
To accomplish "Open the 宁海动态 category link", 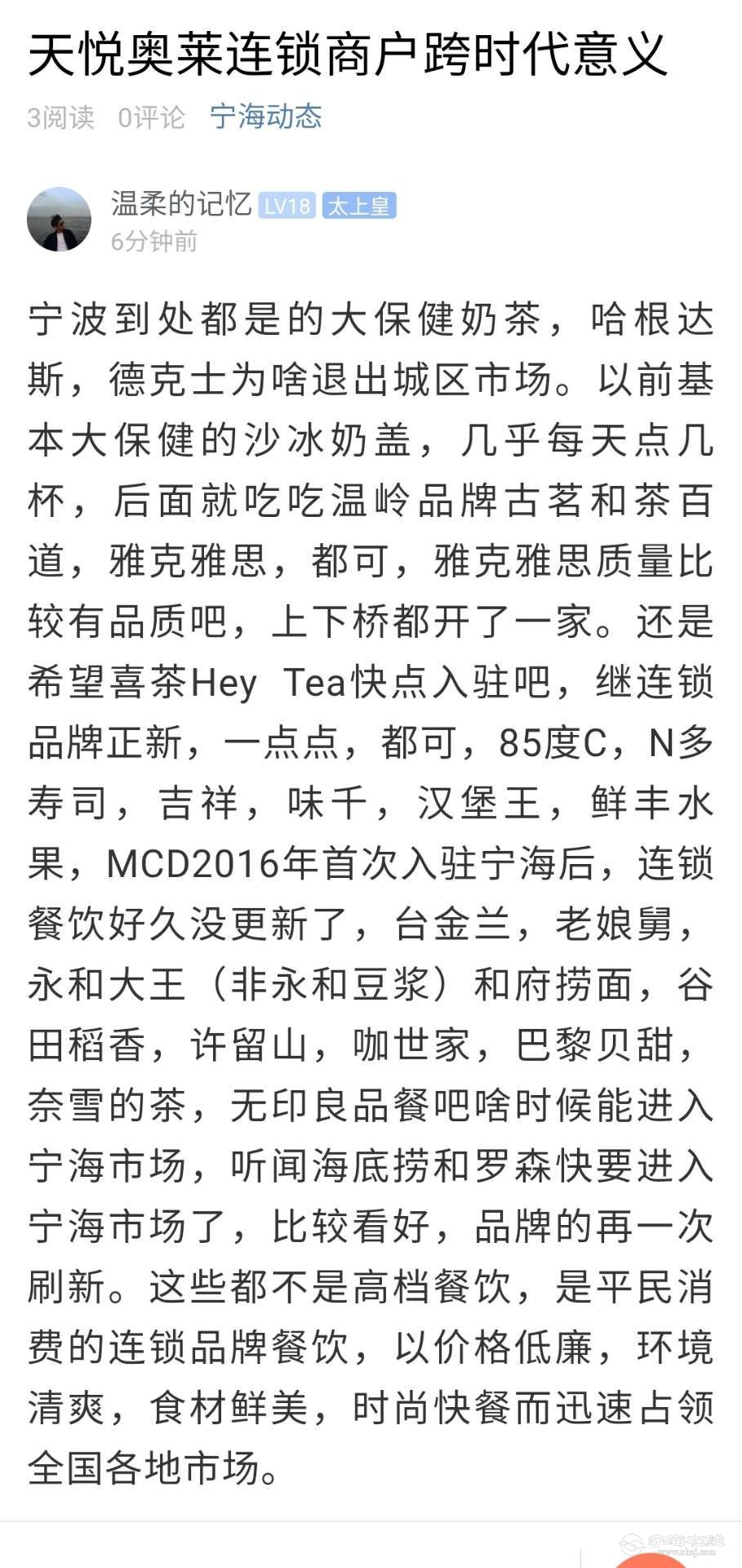I will point(265,118).
